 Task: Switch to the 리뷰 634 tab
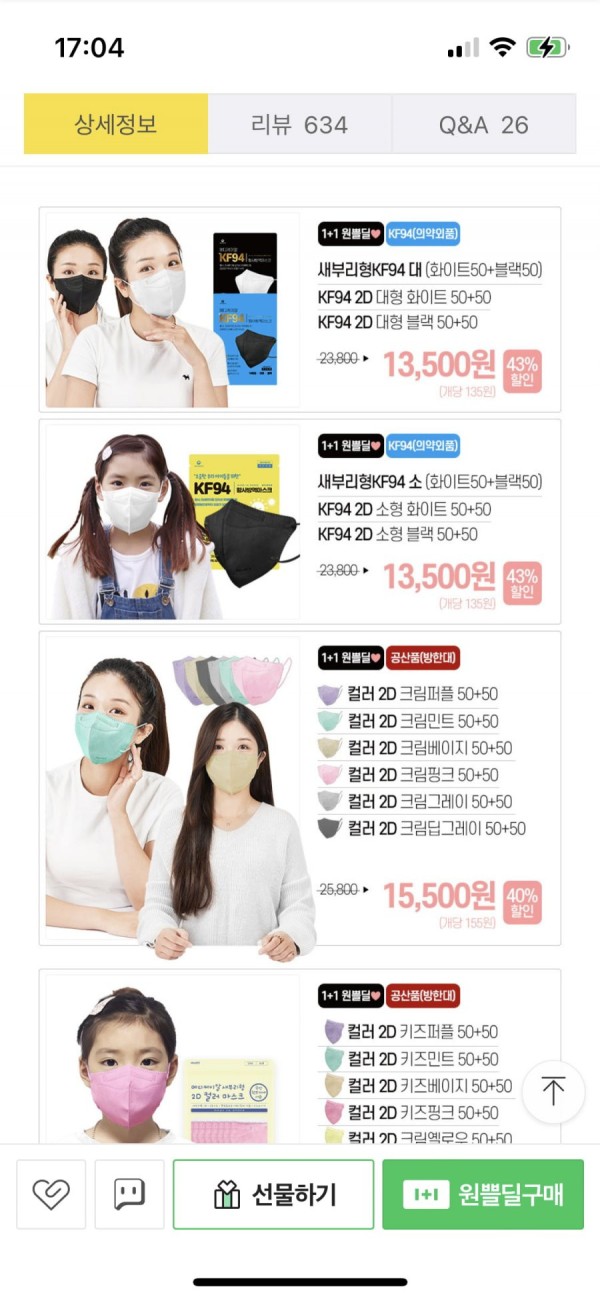pyautogui.click(x=299, y=125)
